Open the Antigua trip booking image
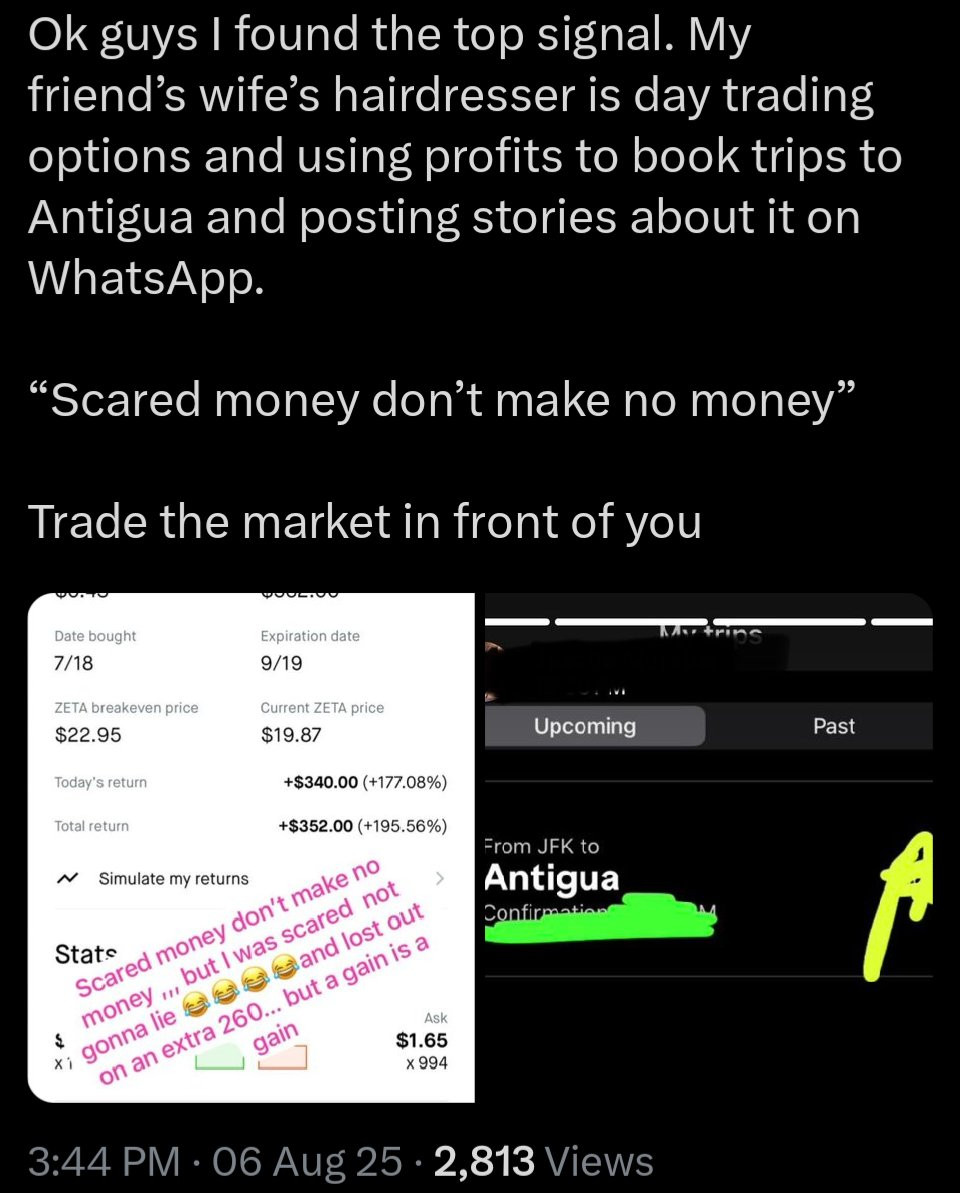Screen dimensions: 960x1193 (708, 846)
